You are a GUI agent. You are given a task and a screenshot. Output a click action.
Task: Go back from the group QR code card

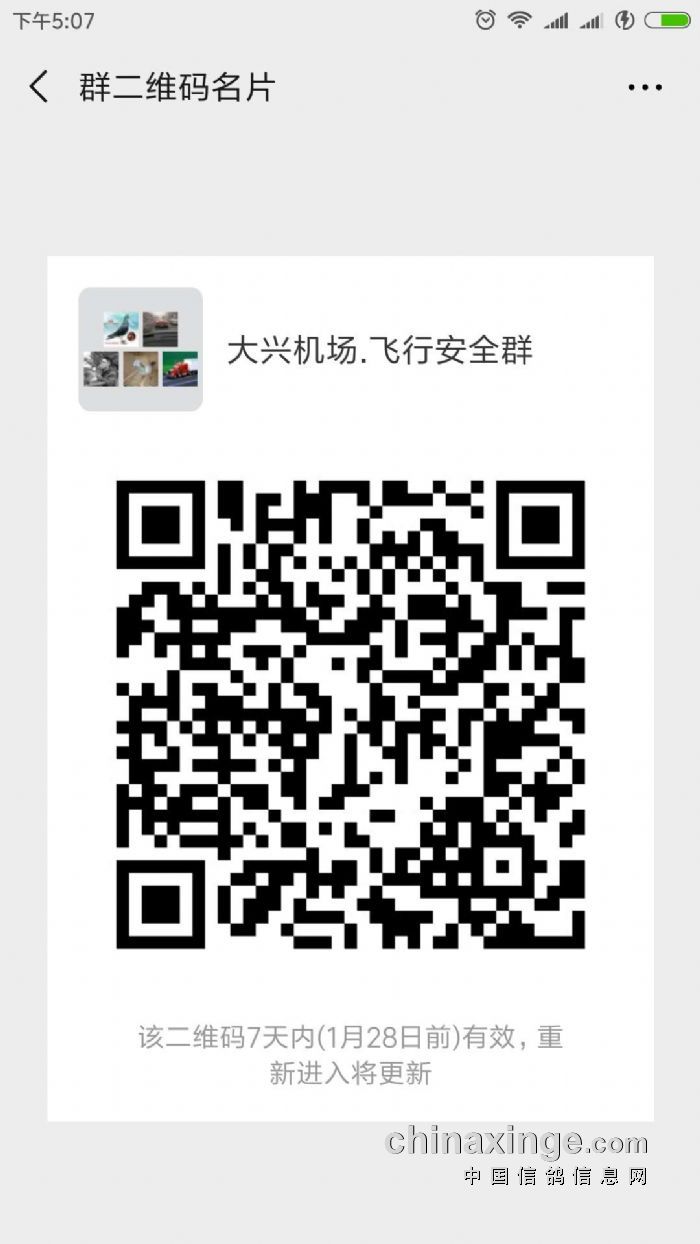click(x=38, y=87)
